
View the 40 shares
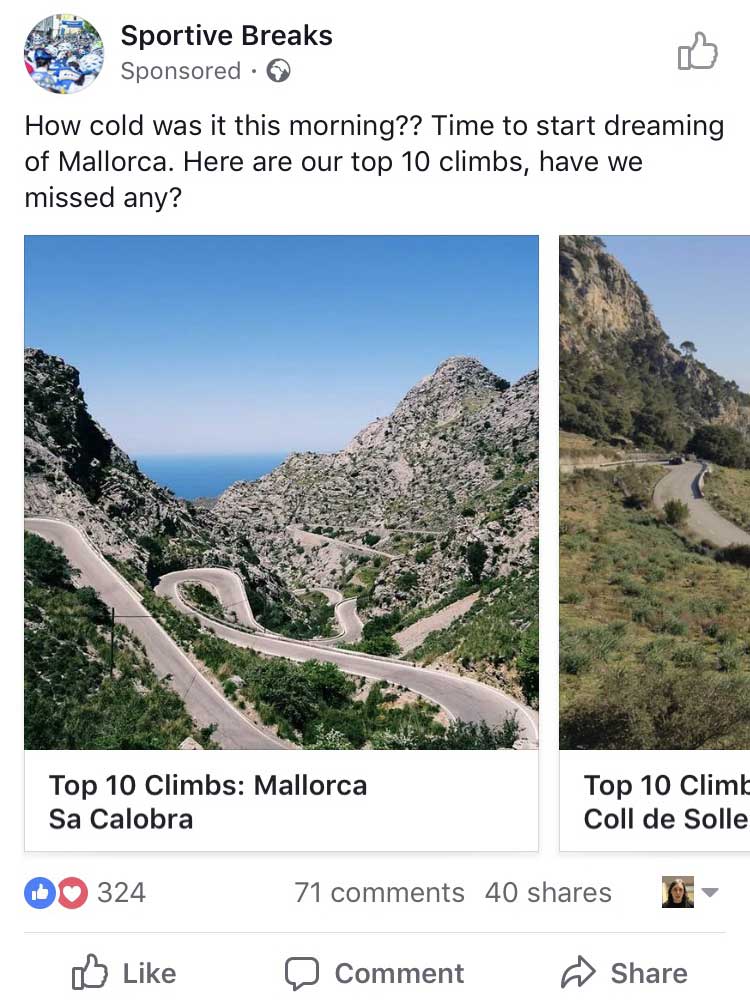pos(548,892)
